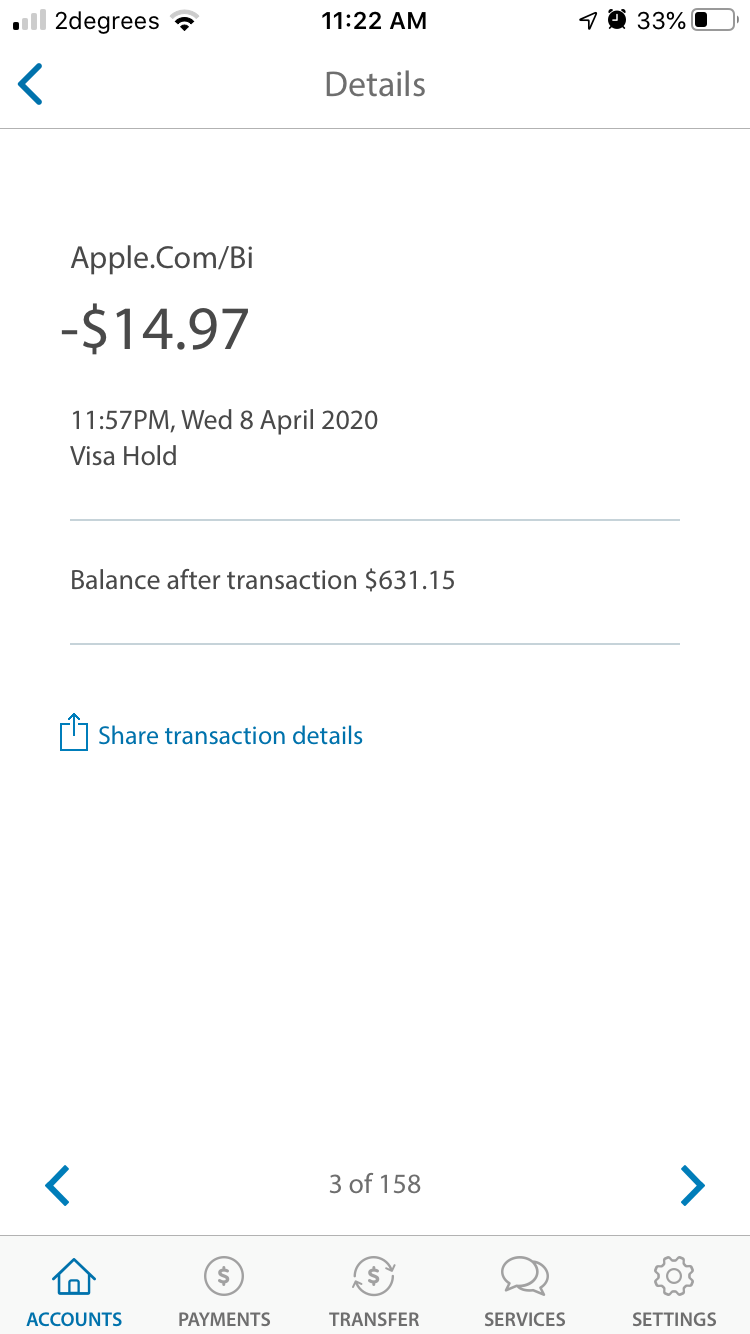The height and width of the screenshot is (1334, 750).
Task: Switch to the Transfer tab
Action: click(x=374, y=1291)
